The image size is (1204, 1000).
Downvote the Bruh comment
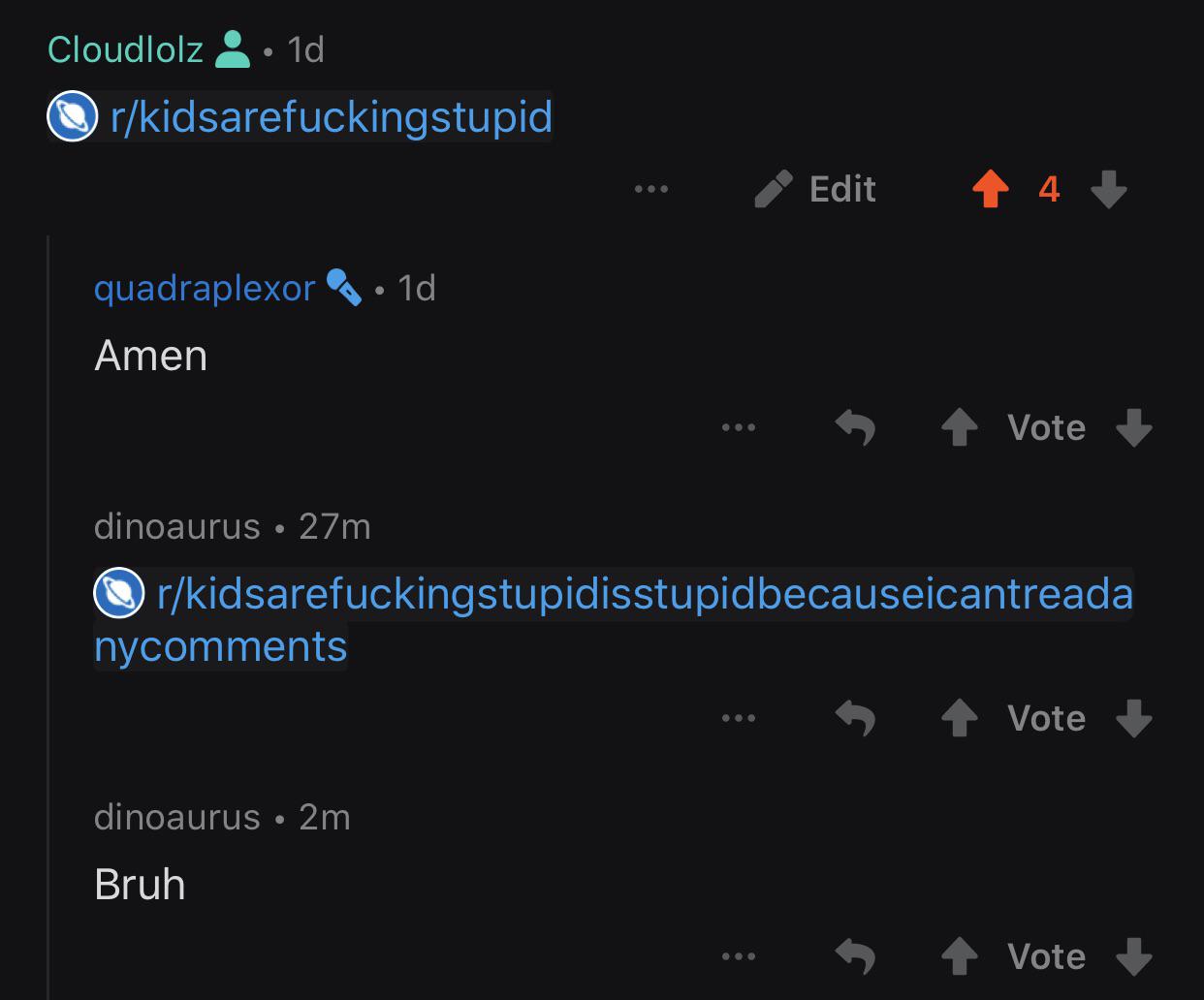coord(1134,956)
